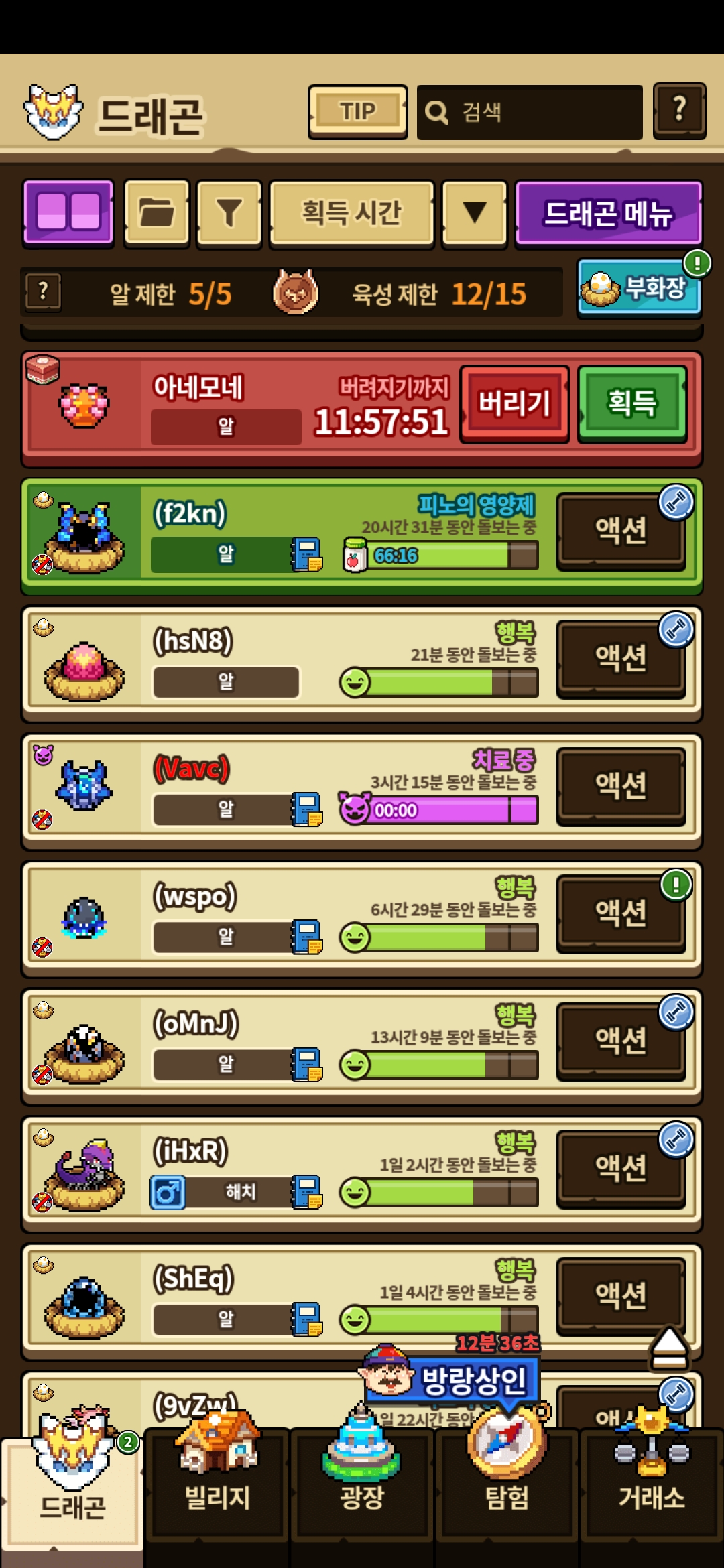724x1568 pixels.
Task: Open the TIP button
Action: (357, 111)
